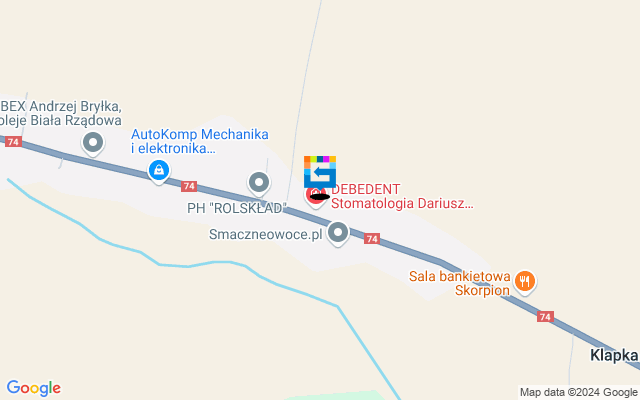The width and height of the screenshot is (640, 400).
Task: Tap the Smaczneowoce.pl location pin
Action: (x=338, y=233)
